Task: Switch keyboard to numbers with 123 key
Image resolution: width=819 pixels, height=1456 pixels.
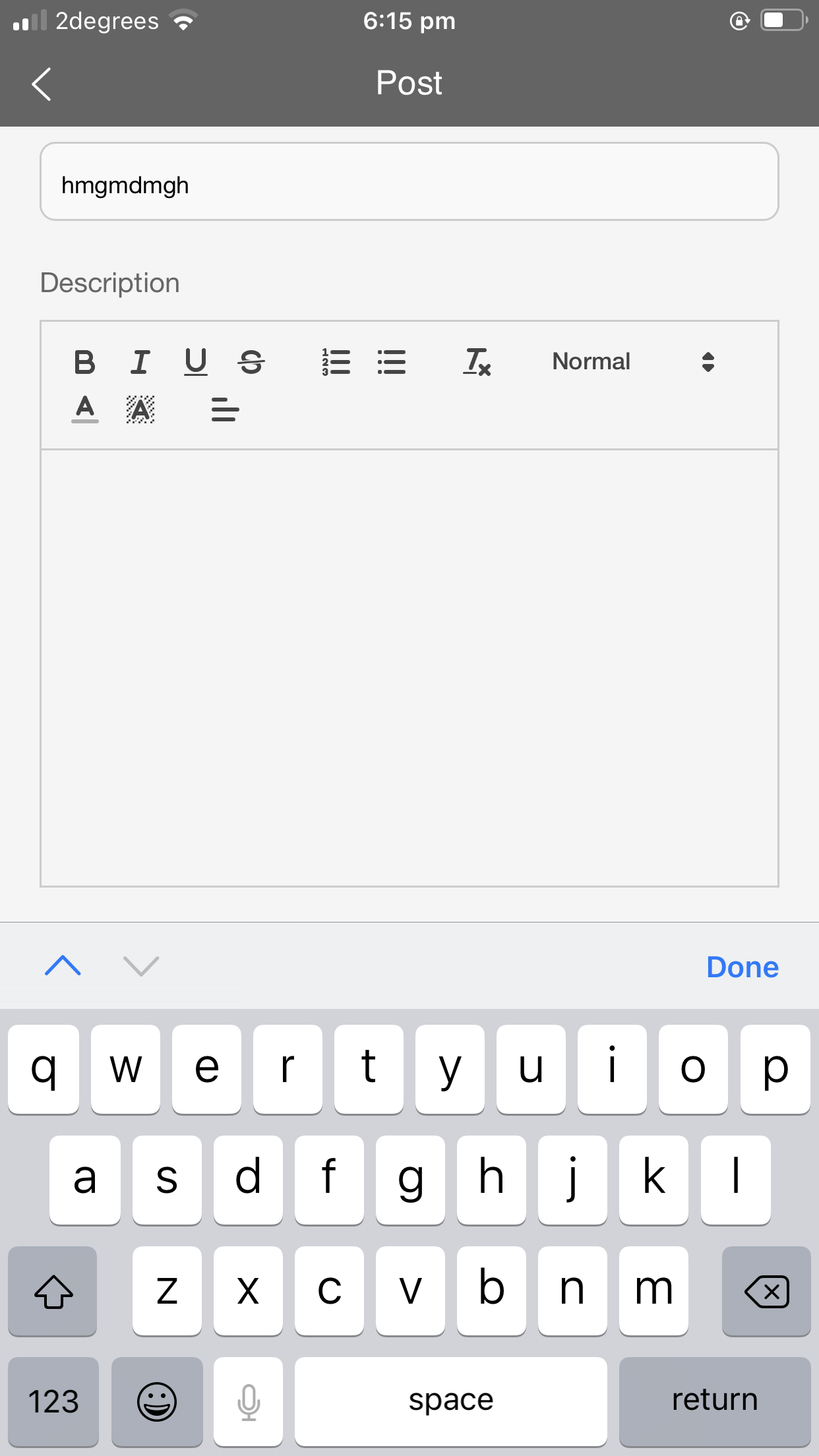Action: coord(53,1401)
